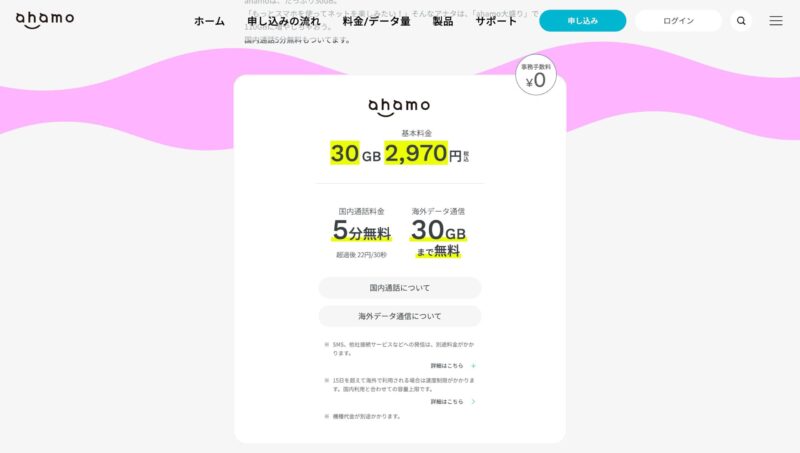This screenshot has height=453, width=800.
Task: Open the hamburger menu
Action: [776, 21]
